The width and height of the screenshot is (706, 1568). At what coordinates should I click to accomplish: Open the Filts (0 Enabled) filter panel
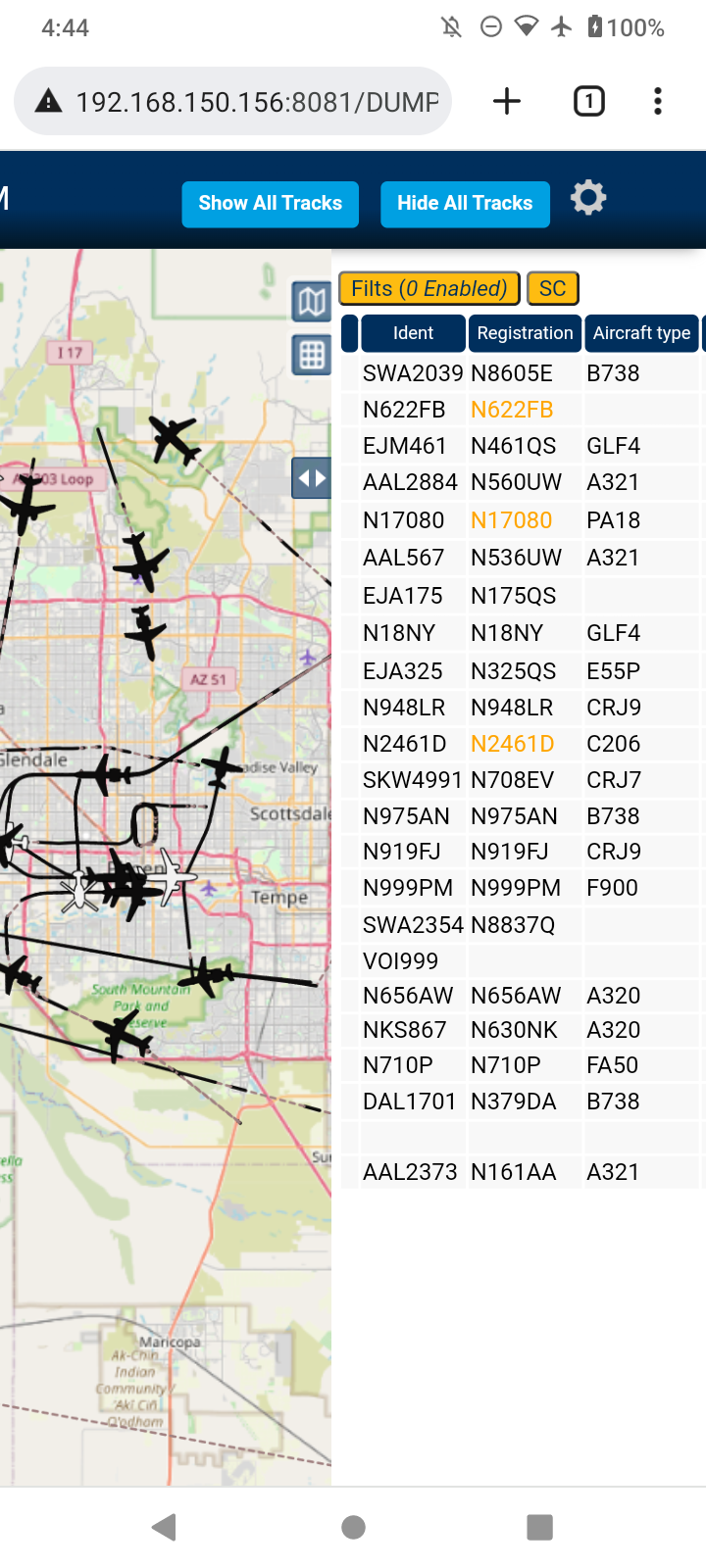(429, 288)
